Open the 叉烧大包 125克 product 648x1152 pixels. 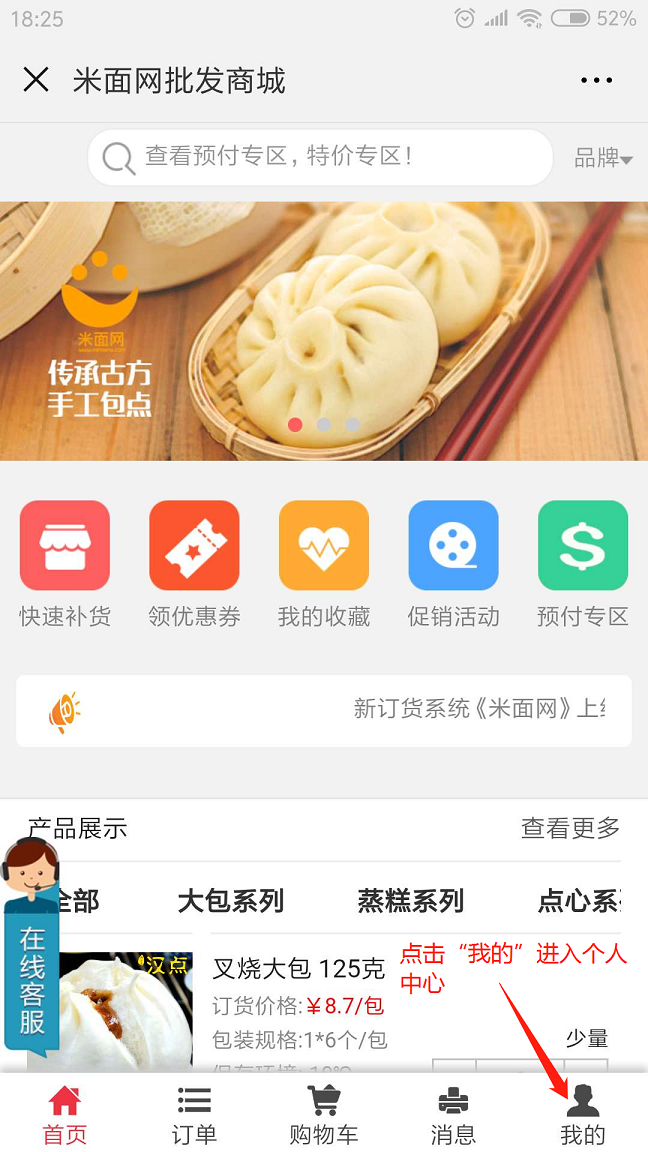[x=298, y=969]
